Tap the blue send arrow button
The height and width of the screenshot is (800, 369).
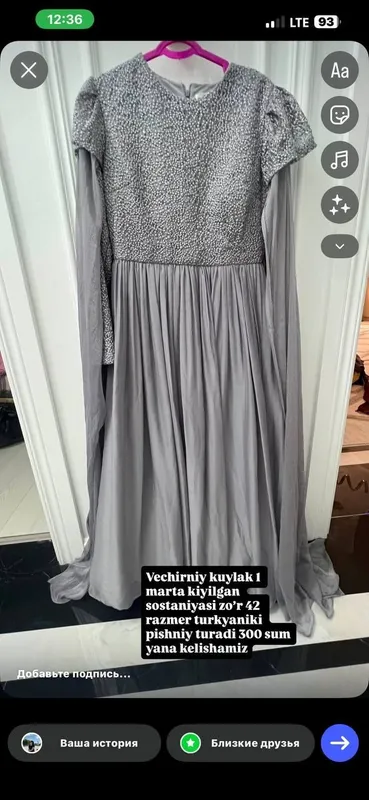click(x=340, y=743)
